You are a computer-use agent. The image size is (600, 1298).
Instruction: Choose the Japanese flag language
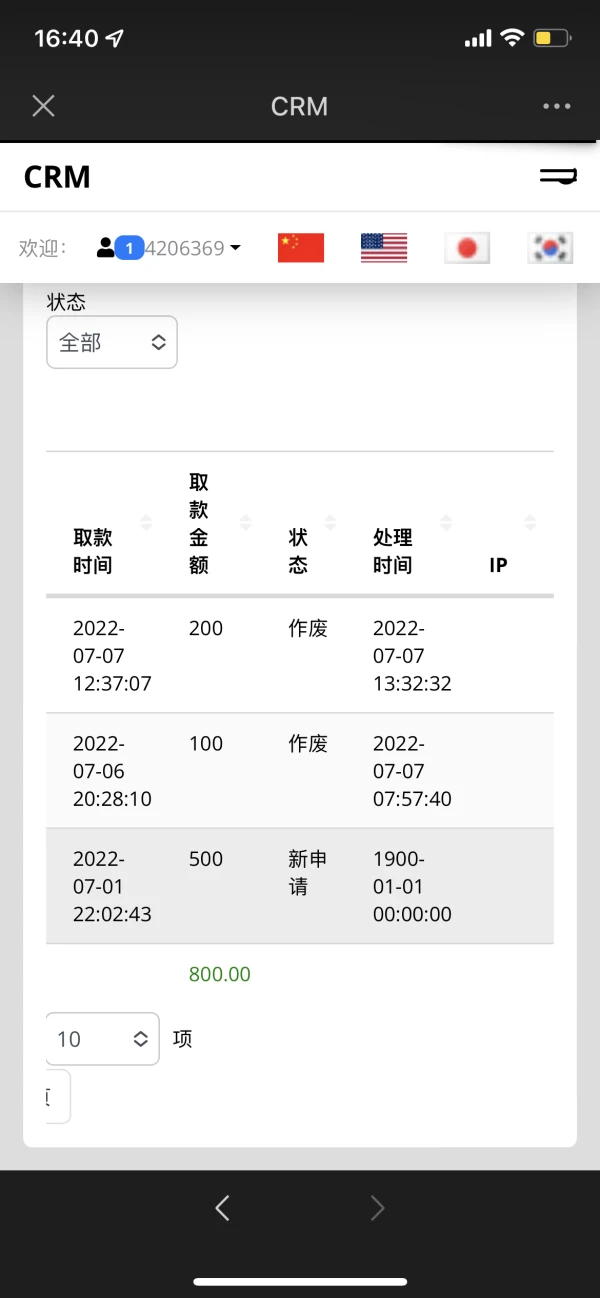(x=467, y=248)
